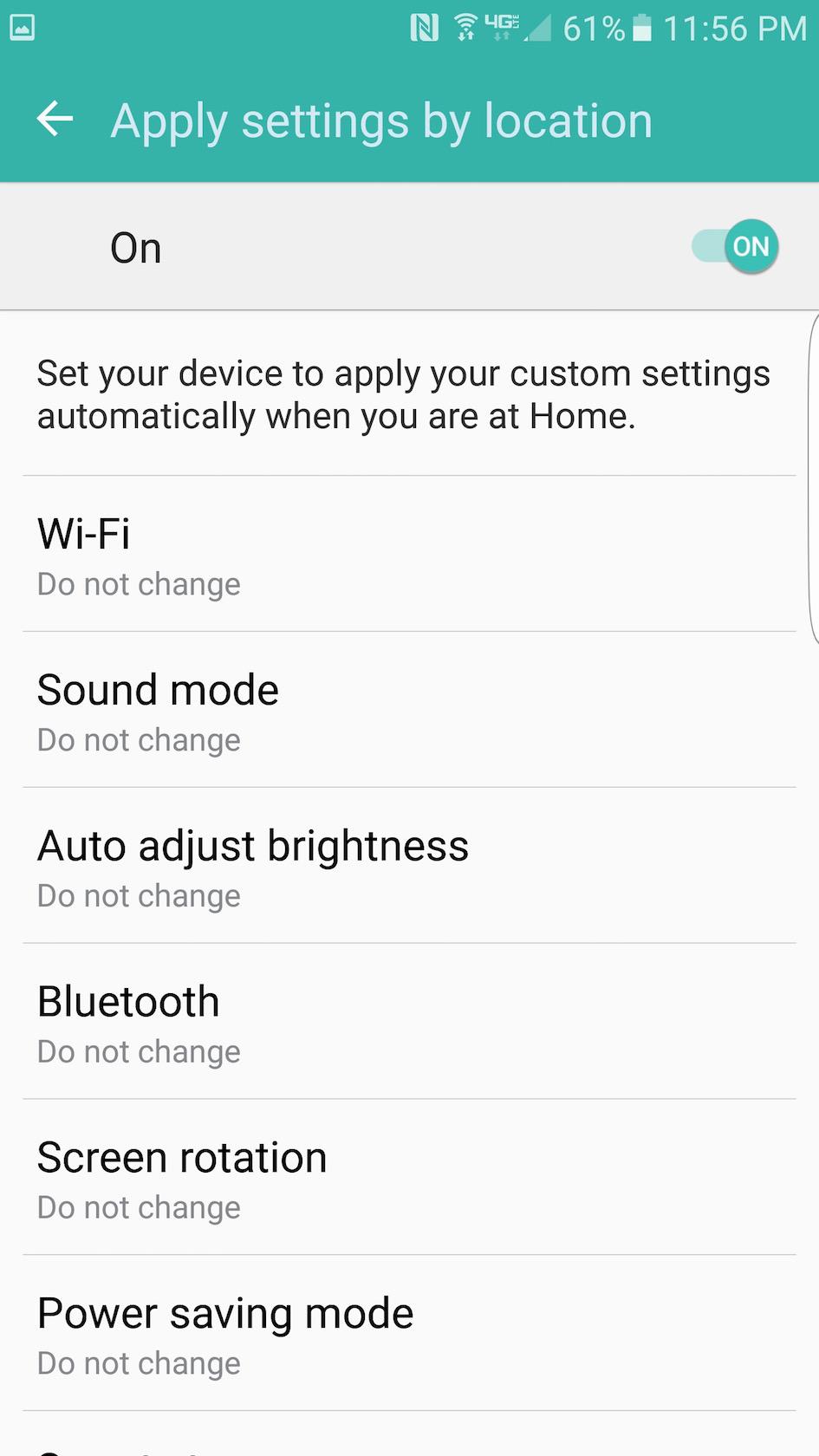The image size is (819, 1456).
Task: Select the Sound mode row
Action: point(409,711)
